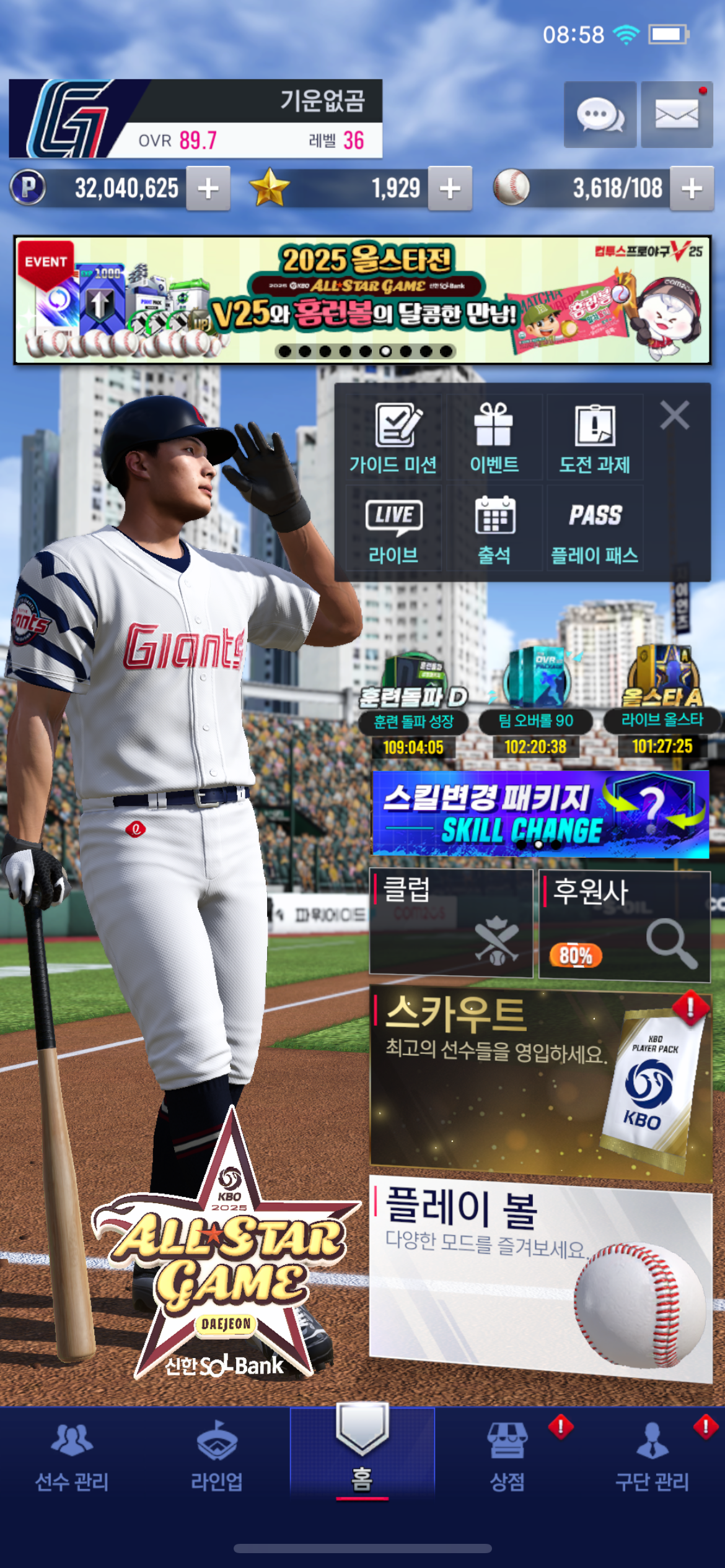Open the 2025 올스타전 event banner

coord(362,300)
